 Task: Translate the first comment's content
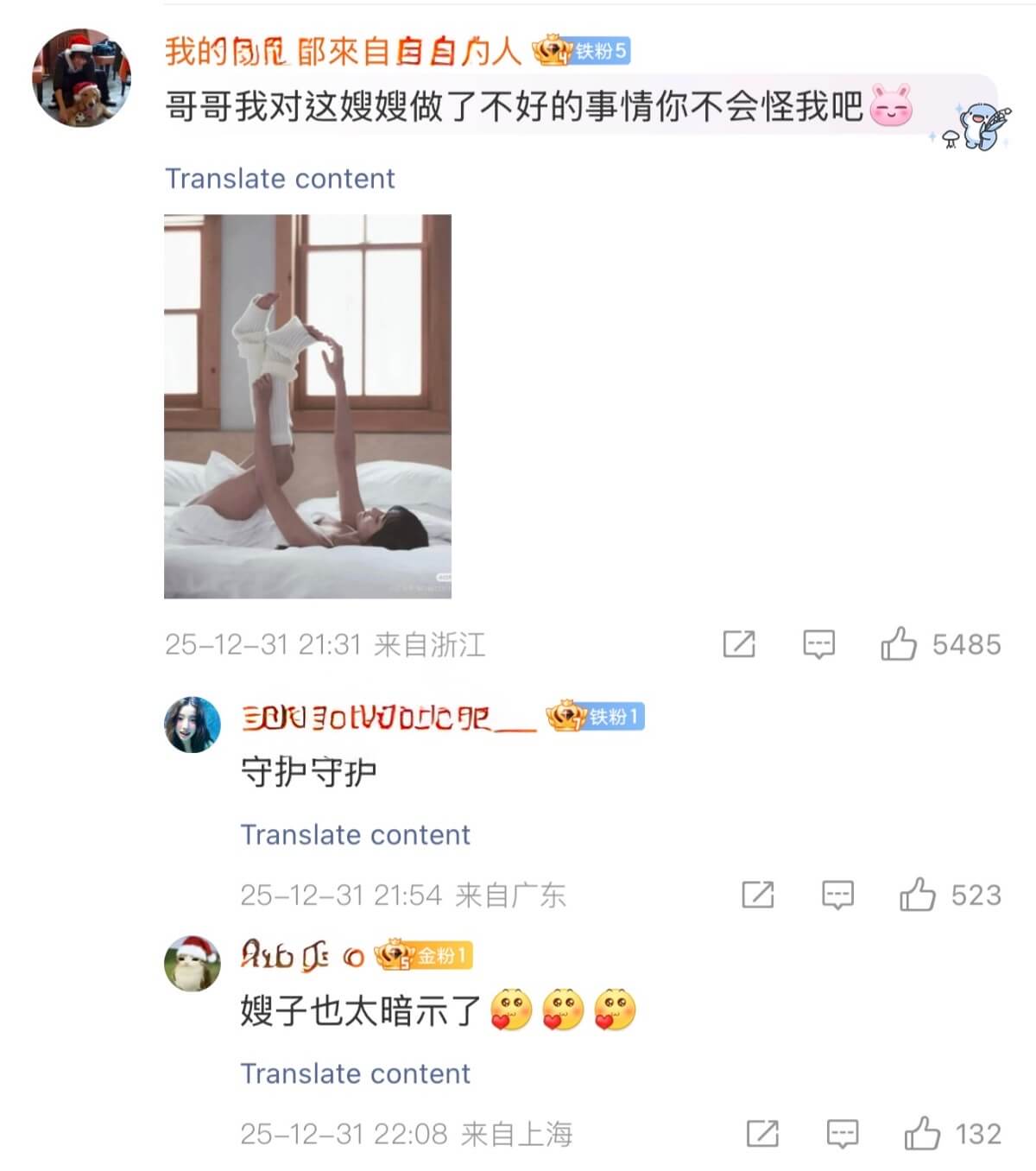point(280,179)
